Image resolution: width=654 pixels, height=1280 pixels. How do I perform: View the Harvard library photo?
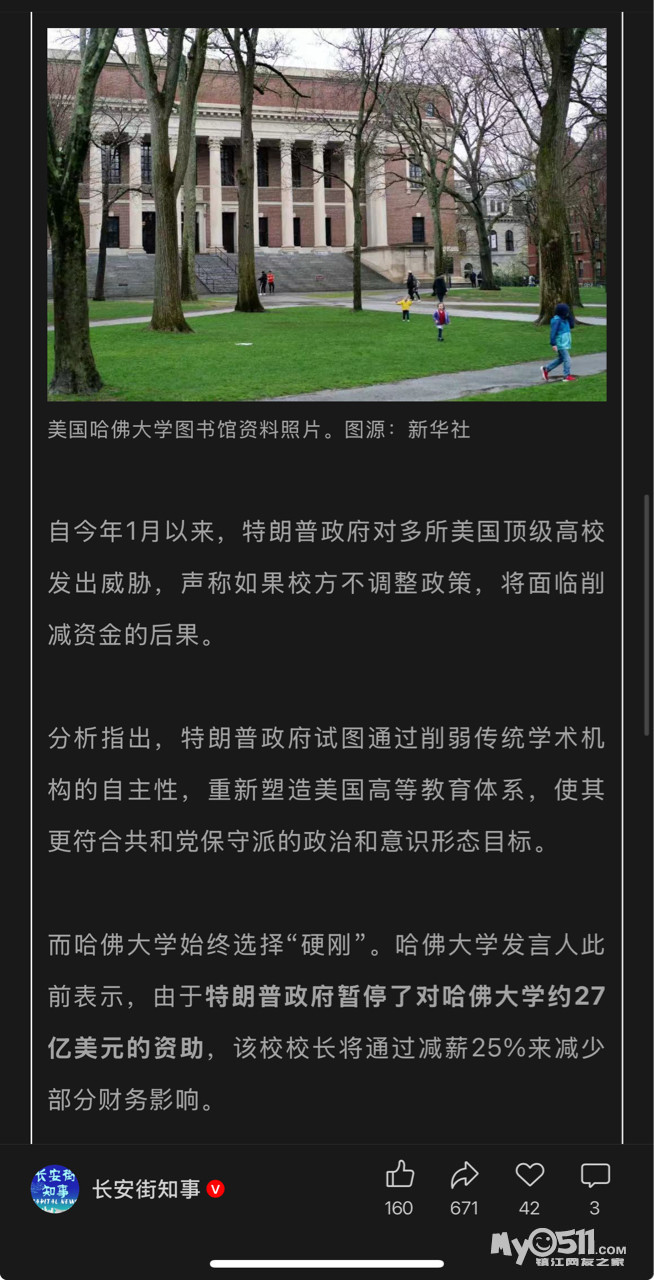[x=327, y=214]
